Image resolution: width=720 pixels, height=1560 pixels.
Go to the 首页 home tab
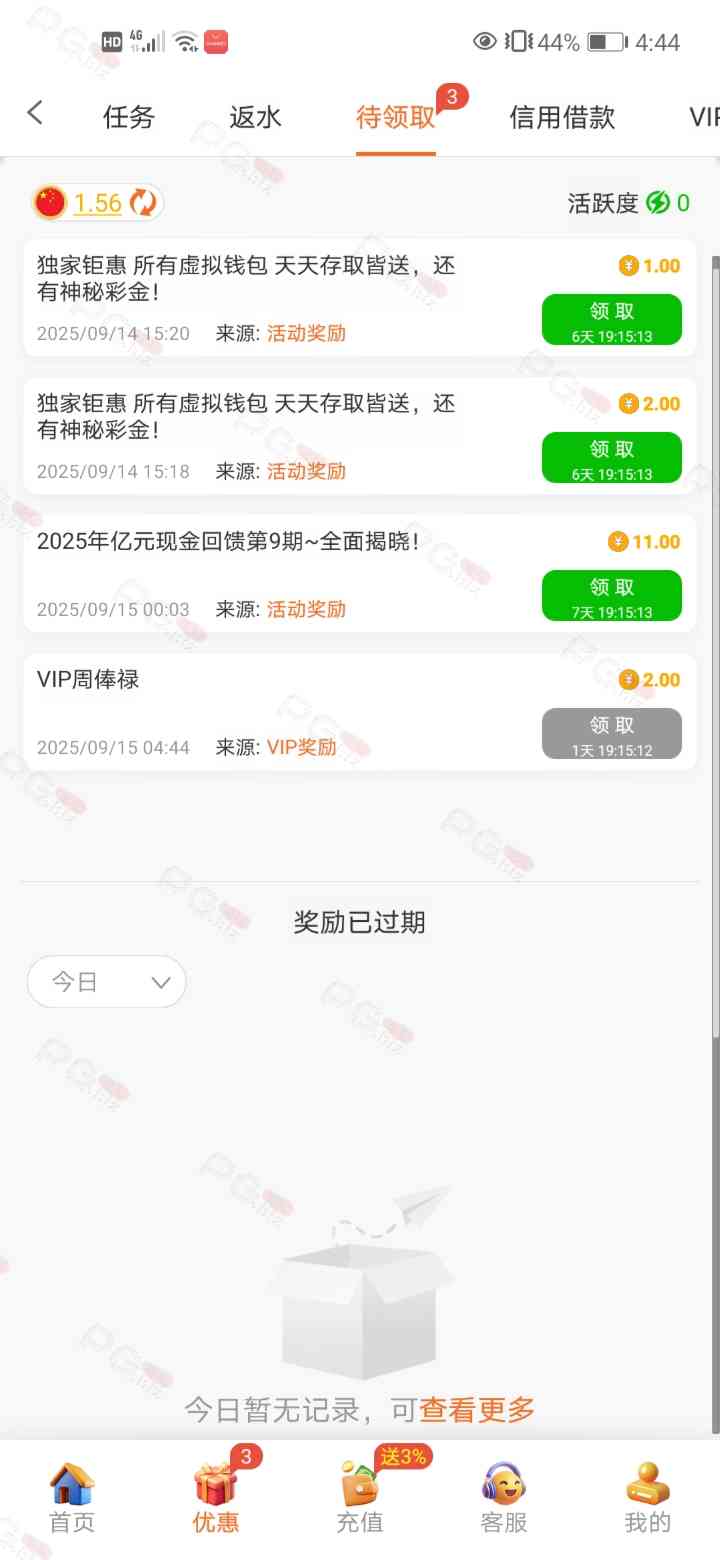click(x=72, y=1497)
